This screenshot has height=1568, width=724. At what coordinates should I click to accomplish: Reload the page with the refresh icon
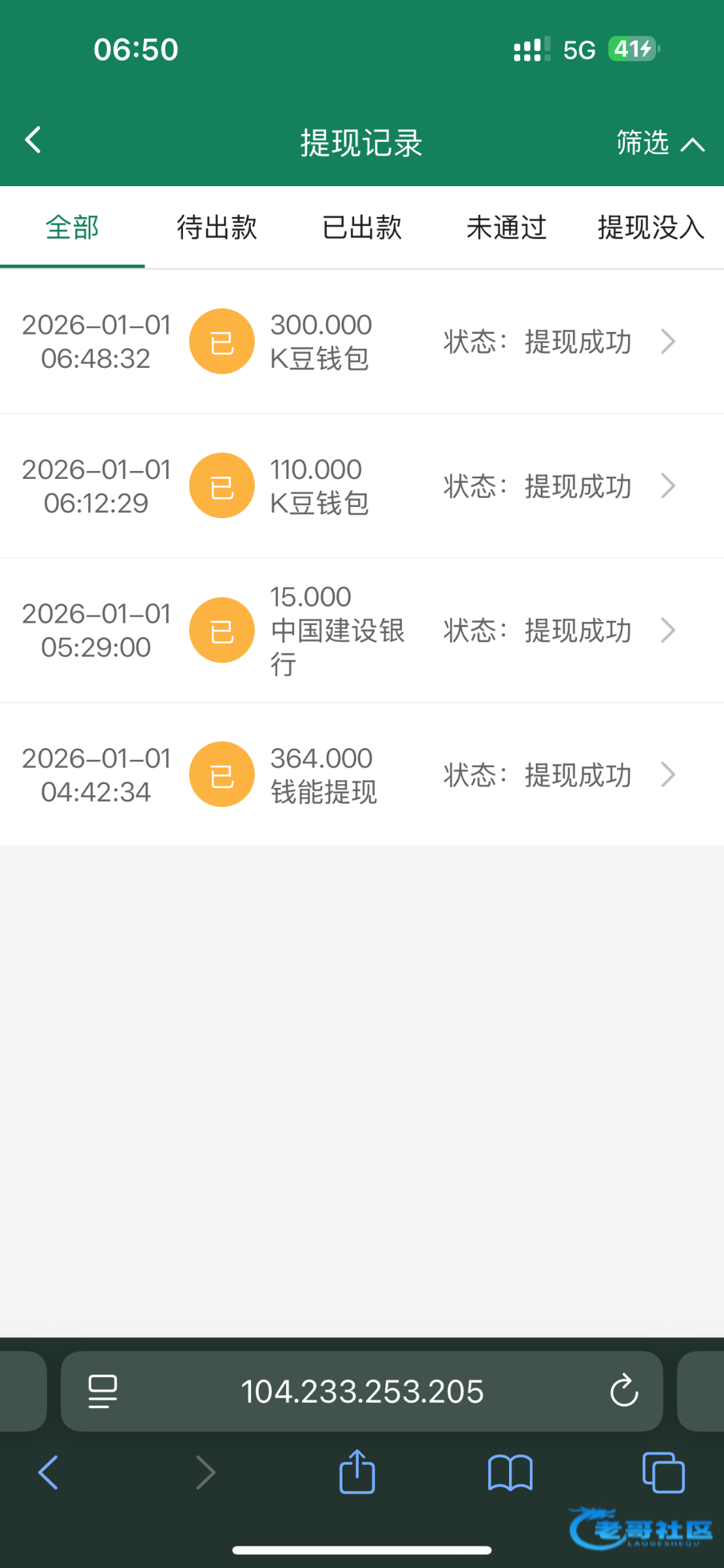tap(624, 1390)
